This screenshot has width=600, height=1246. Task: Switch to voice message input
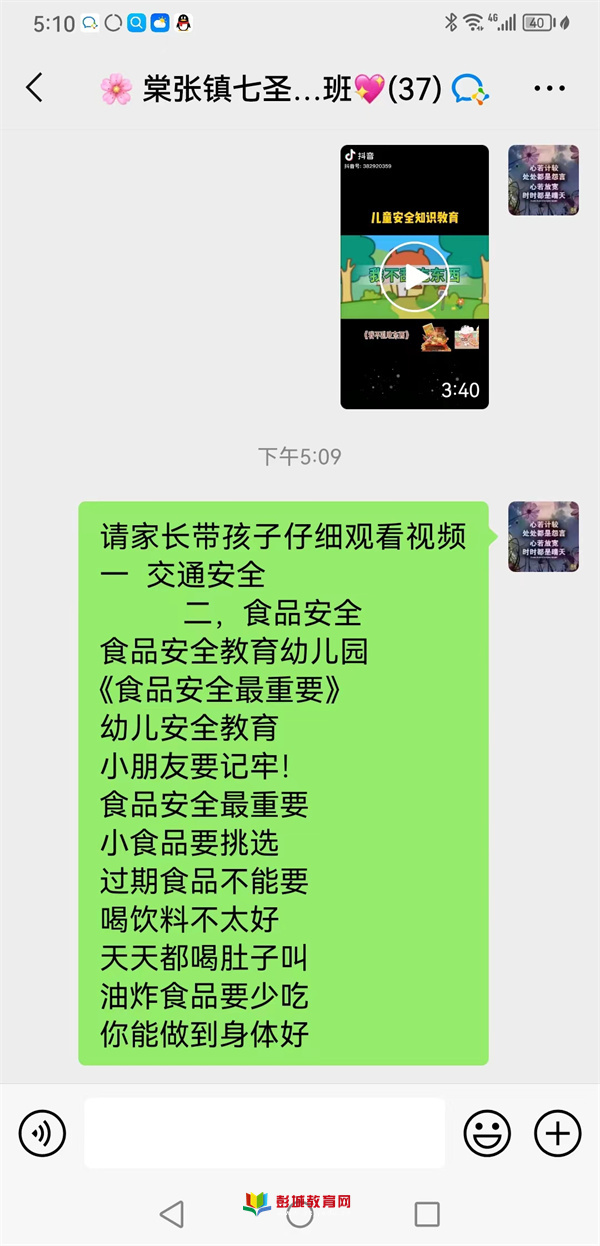(42, 1133)
